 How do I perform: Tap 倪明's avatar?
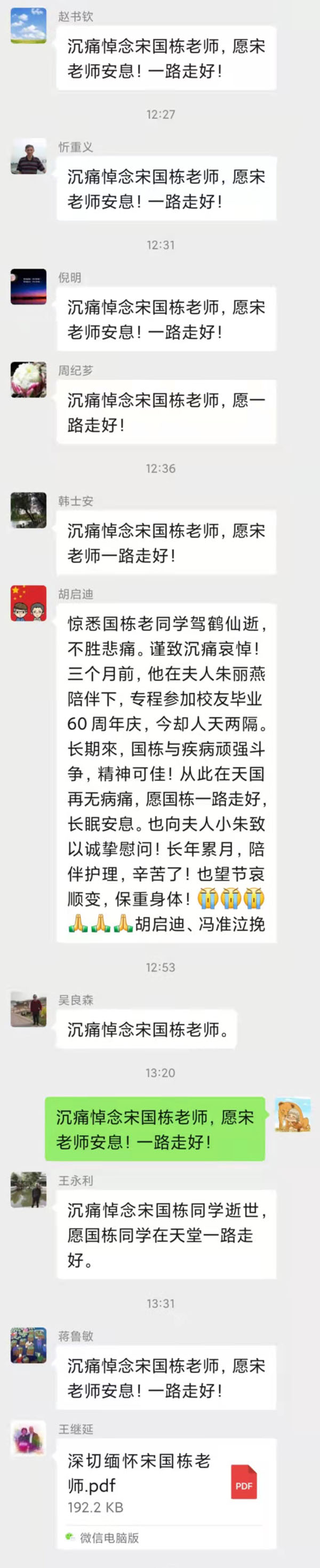click(x=29, y=287)
